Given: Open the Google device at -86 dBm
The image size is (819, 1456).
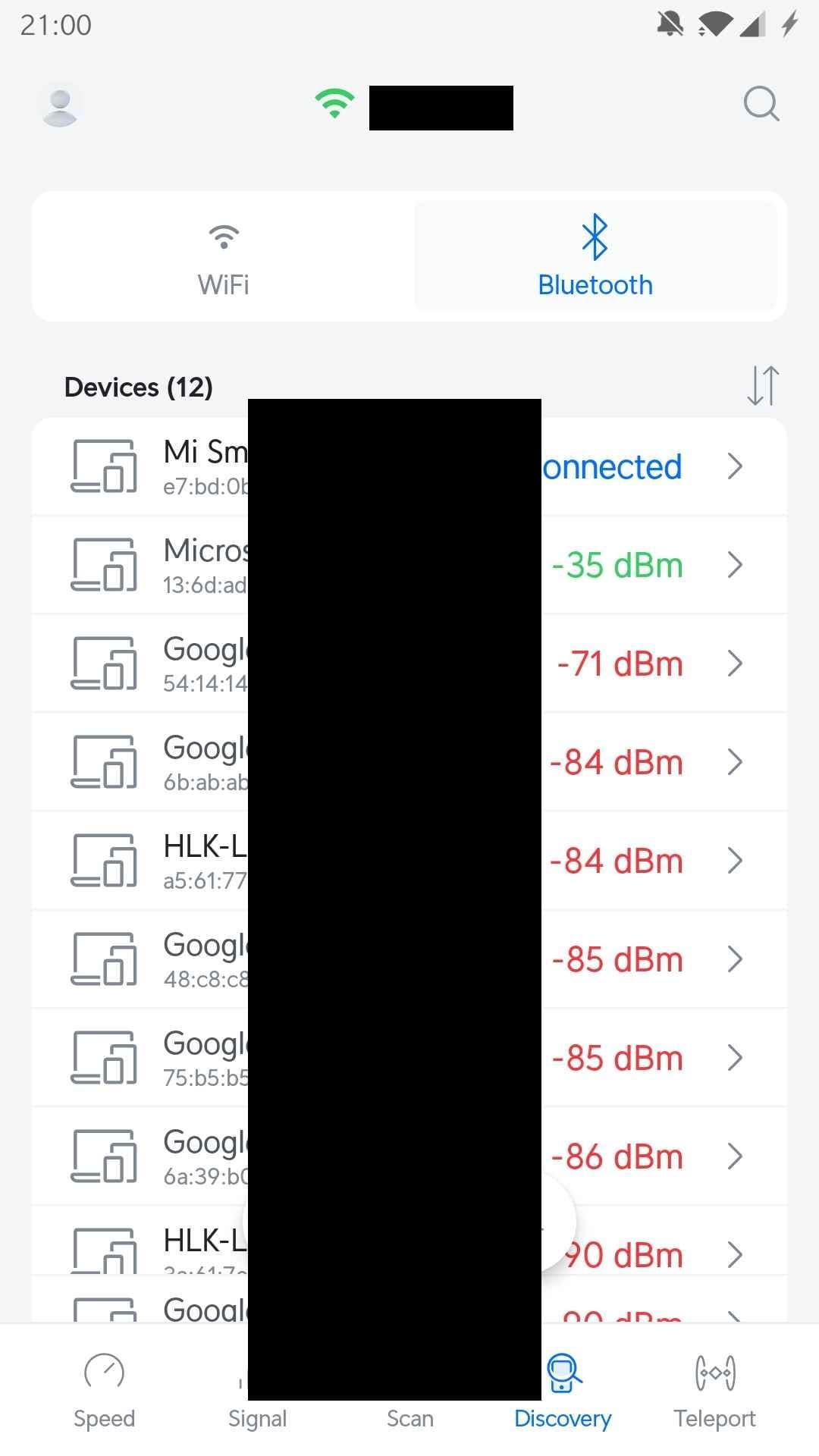Looking at the screenshot, I should (x=409, y=1156).
